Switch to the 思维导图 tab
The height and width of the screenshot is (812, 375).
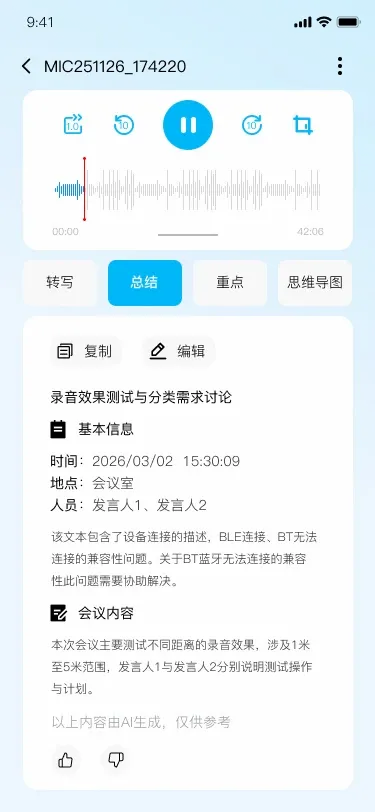tap(315, 283)
